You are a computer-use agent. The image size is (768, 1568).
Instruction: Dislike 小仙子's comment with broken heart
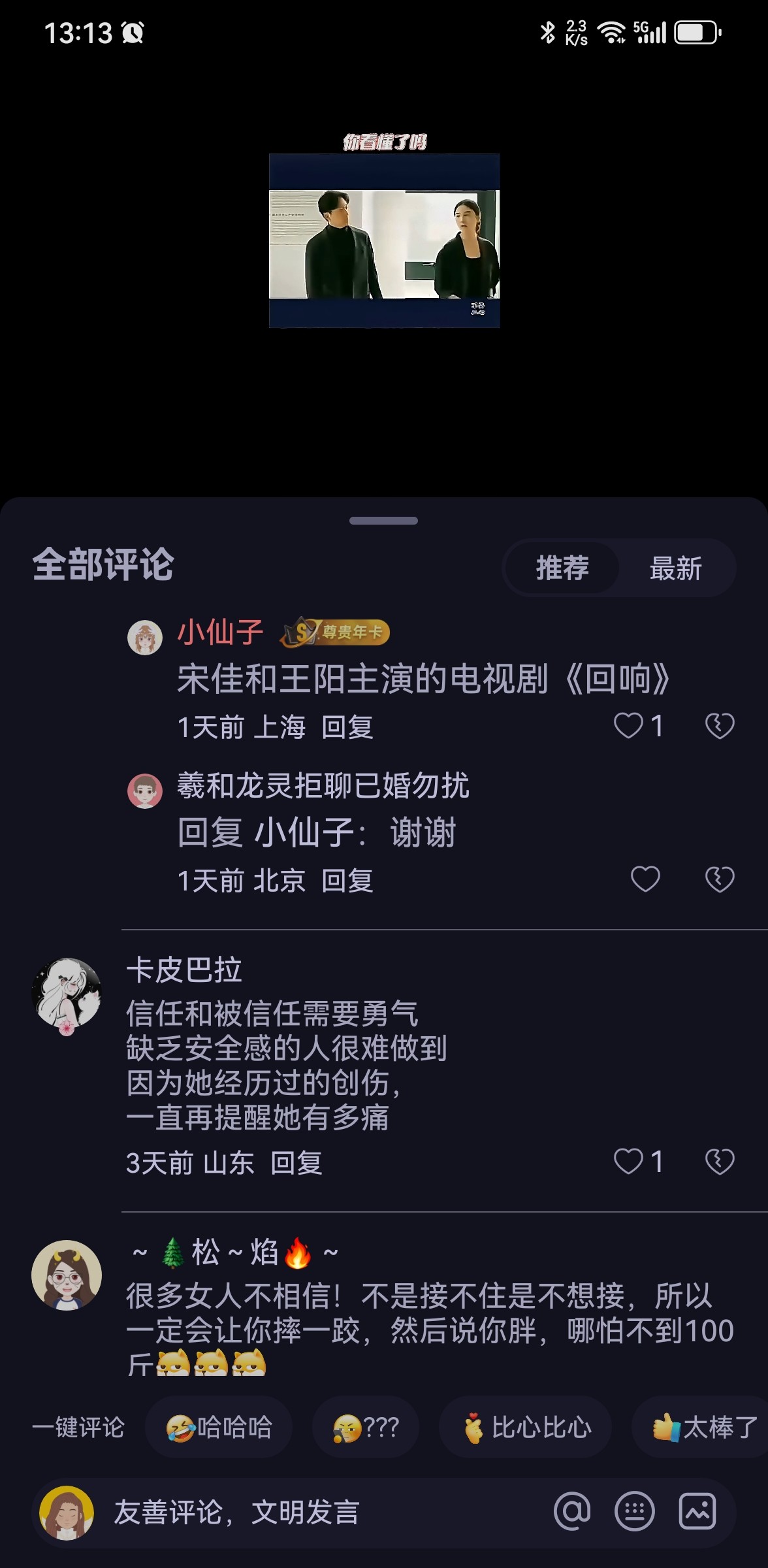pyautogui.click(x=720, y=726)
